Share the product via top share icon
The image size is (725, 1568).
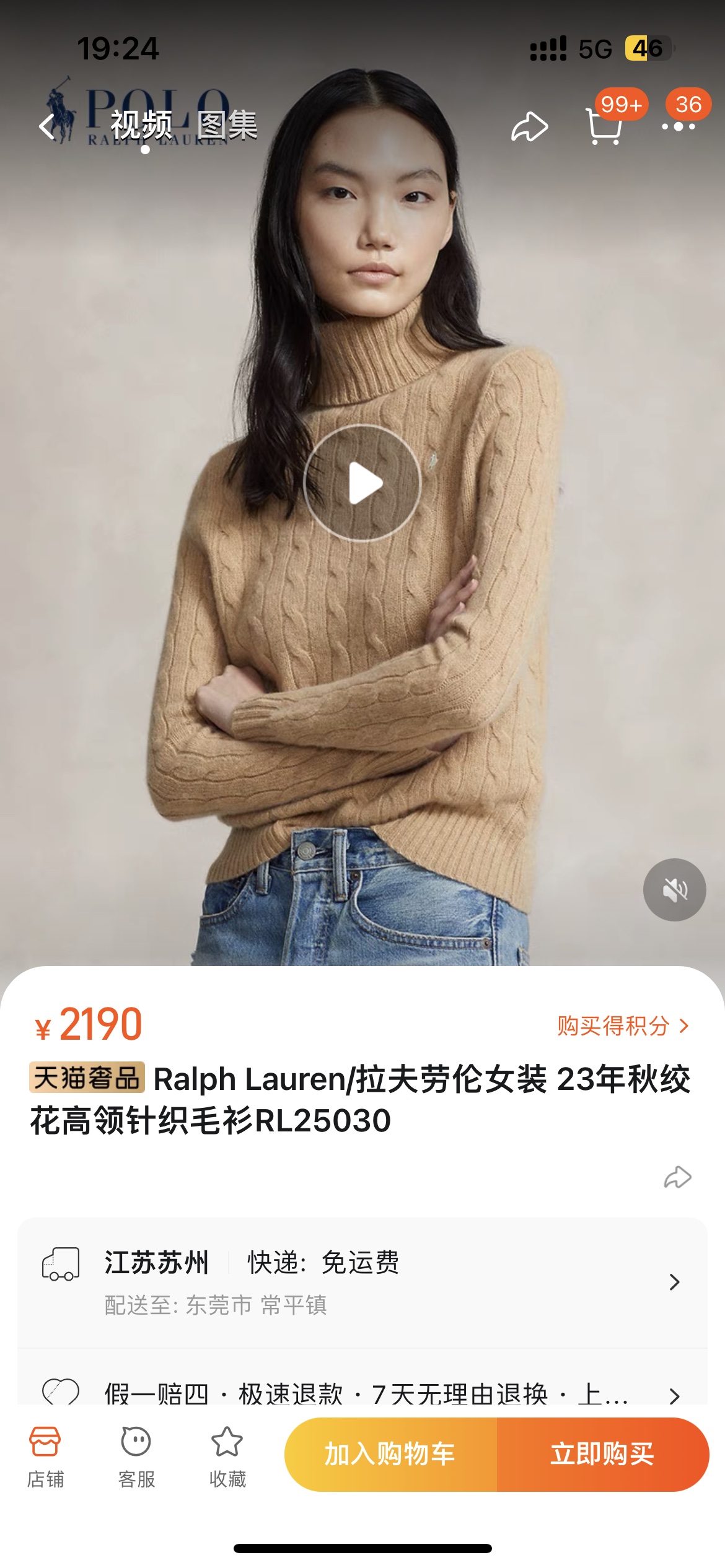pos(529,127)
